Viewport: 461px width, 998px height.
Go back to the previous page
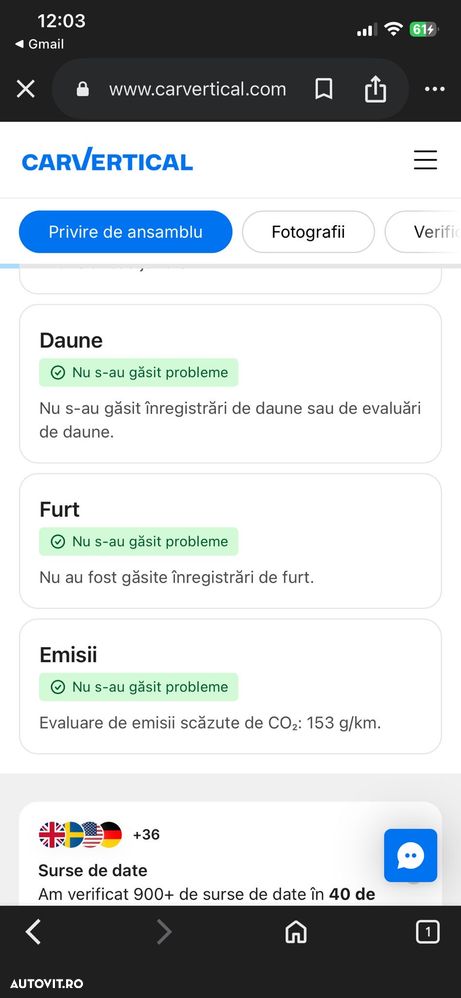[33, 932]
